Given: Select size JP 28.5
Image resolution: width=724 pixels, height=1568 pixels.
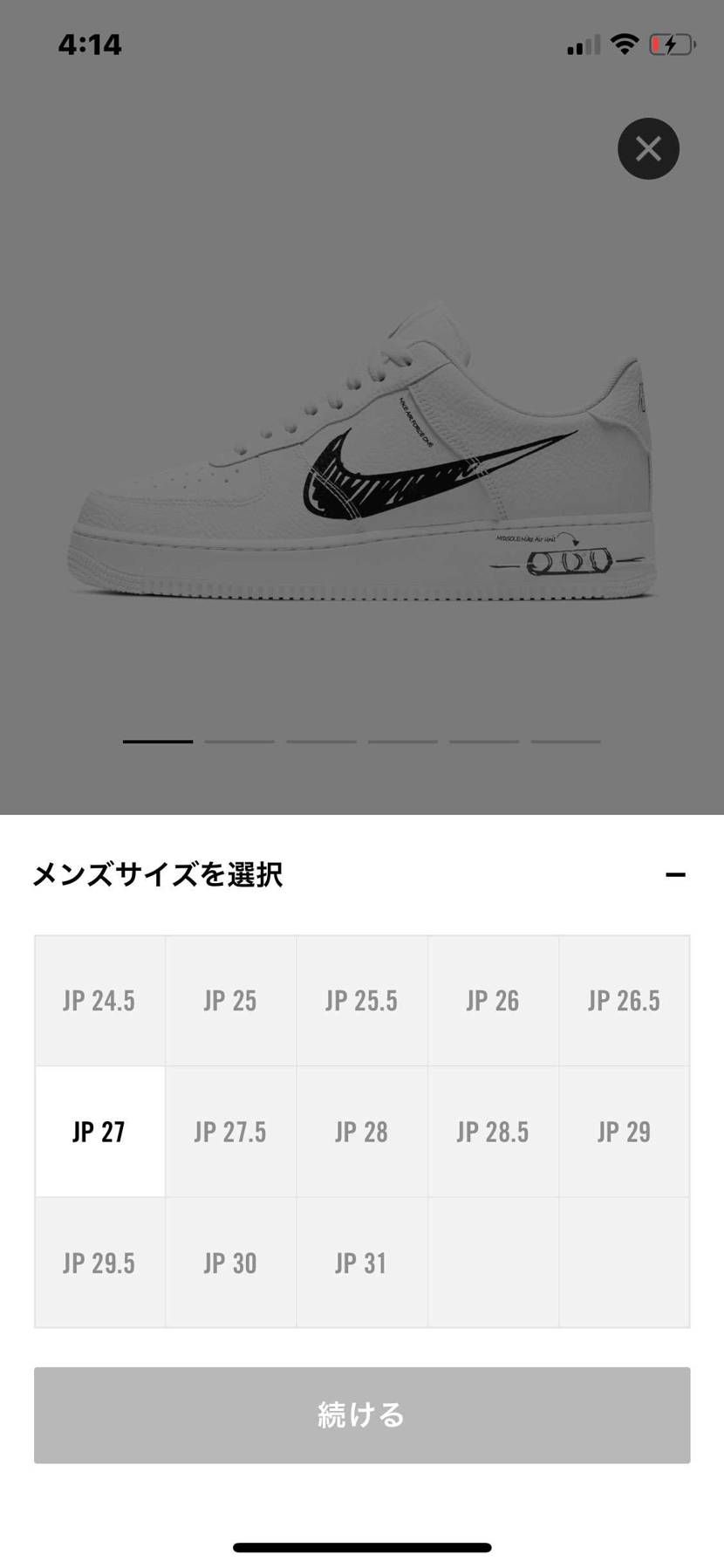Looking at the screenshot, I should (x=493, y=1132).
